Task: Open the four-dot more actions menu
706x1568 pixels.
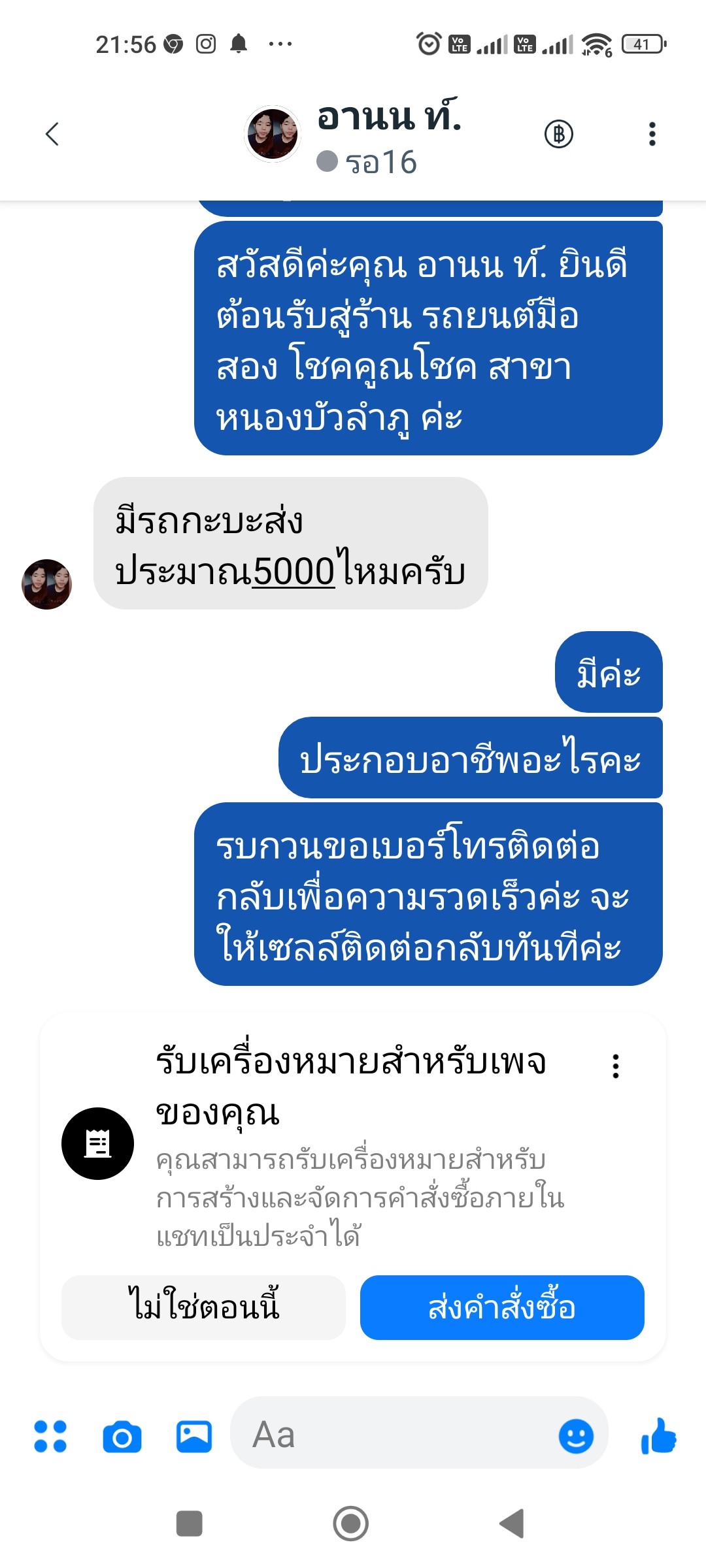Action: click(x=50, y=1435)
